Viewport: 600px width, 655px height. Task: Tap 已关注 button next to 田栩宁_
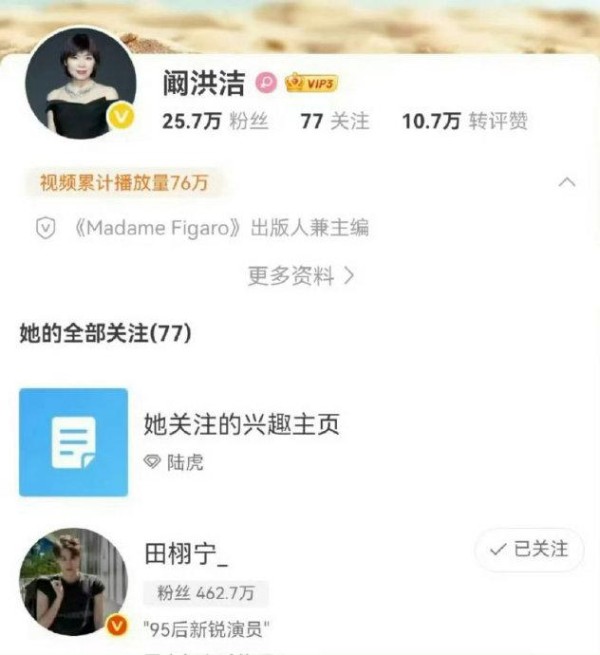point(528,549)
